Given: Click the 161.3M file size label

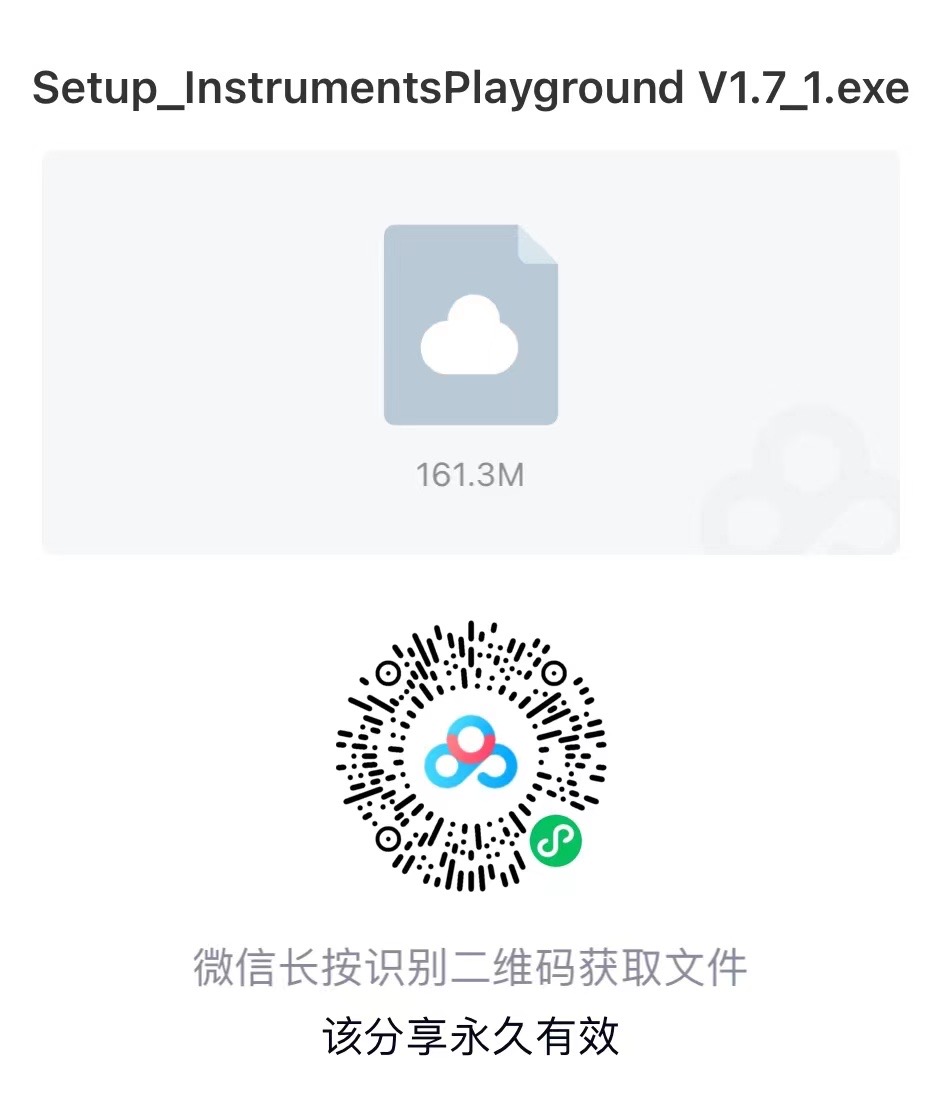Looking at the screenshot, I should coord(470,475).
